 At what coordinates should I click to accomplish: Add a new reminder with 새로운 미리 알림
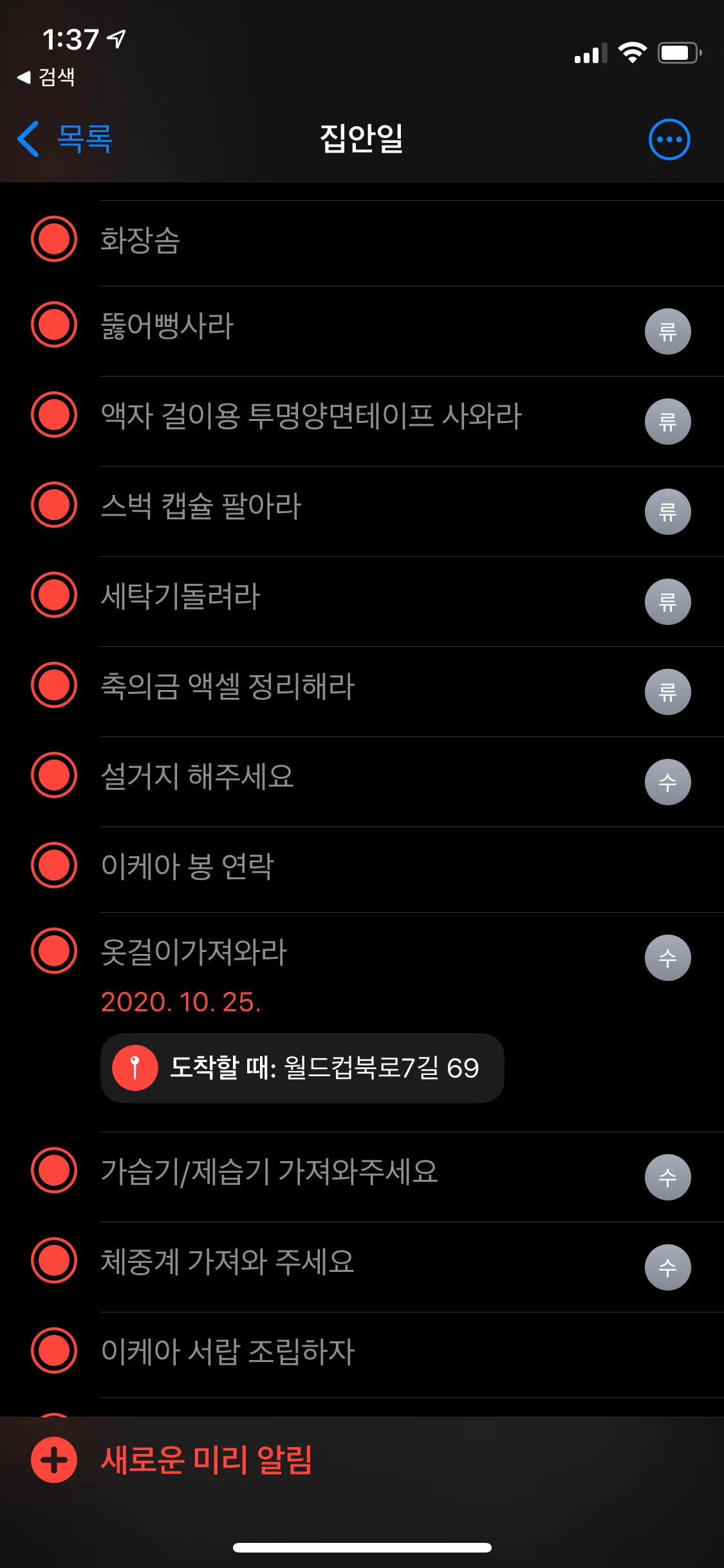click(174, 1460)
